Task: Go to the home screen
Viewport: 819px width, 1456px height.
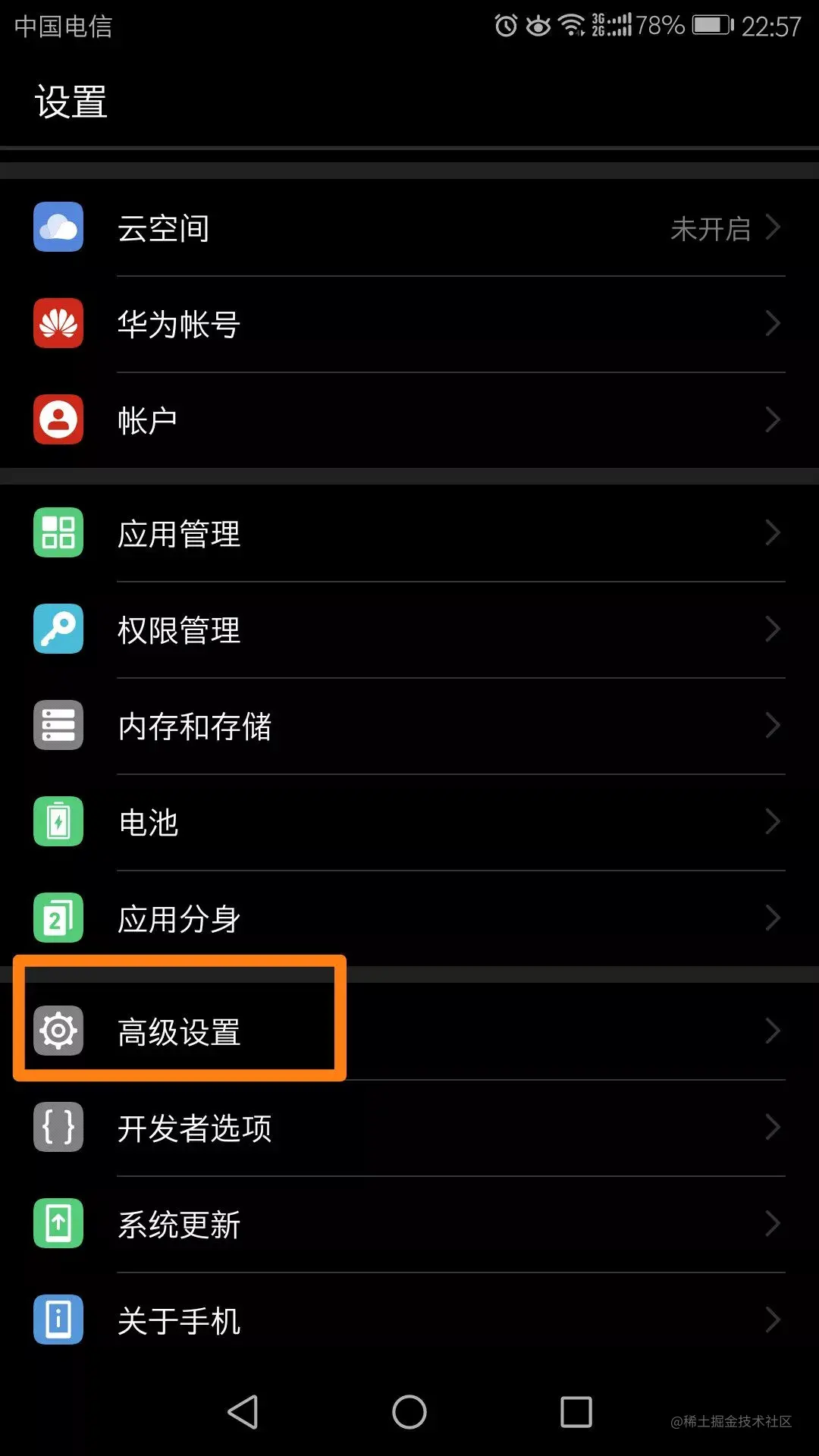Action: coord(409,1412)
